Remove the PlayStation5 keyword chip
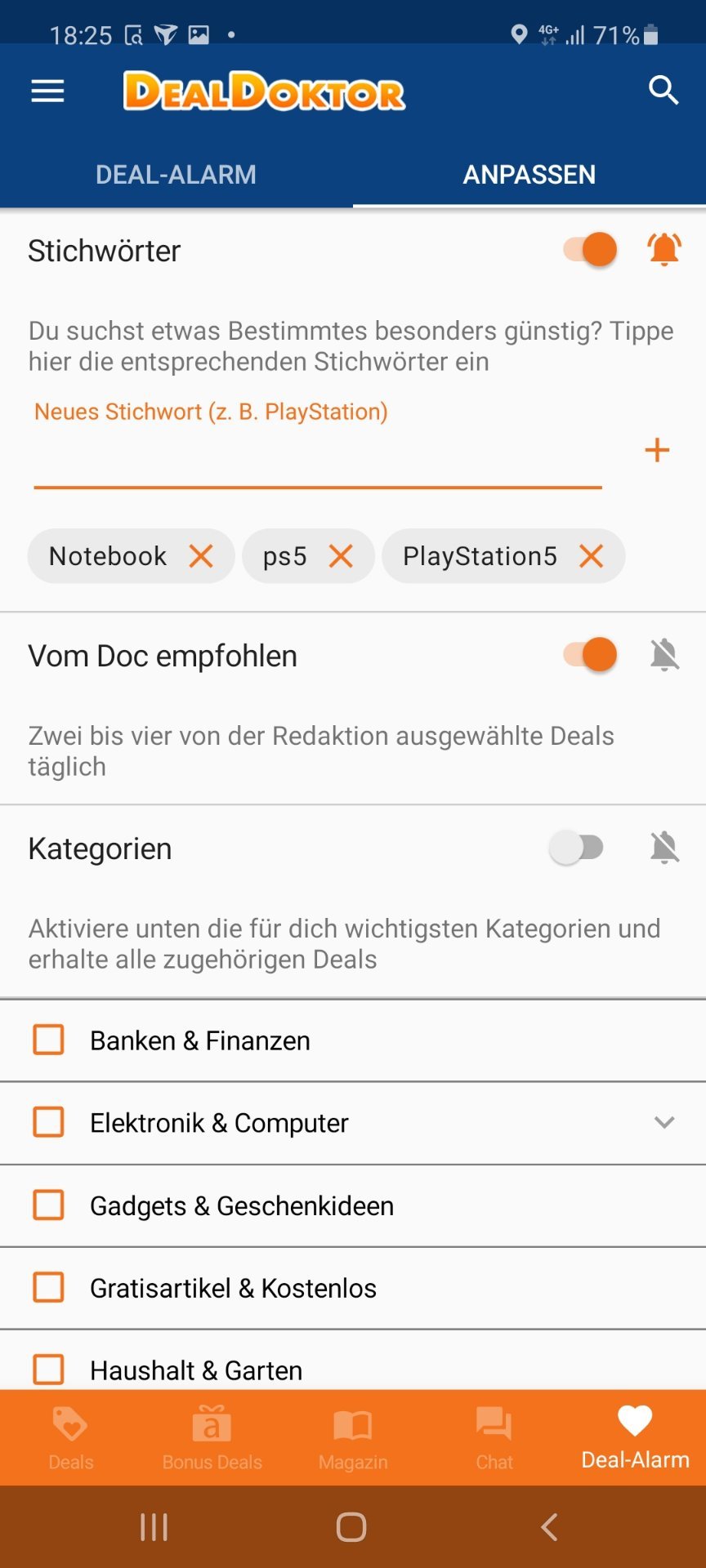This screenshot has height=1568, width=706. [x=591, y=556]
